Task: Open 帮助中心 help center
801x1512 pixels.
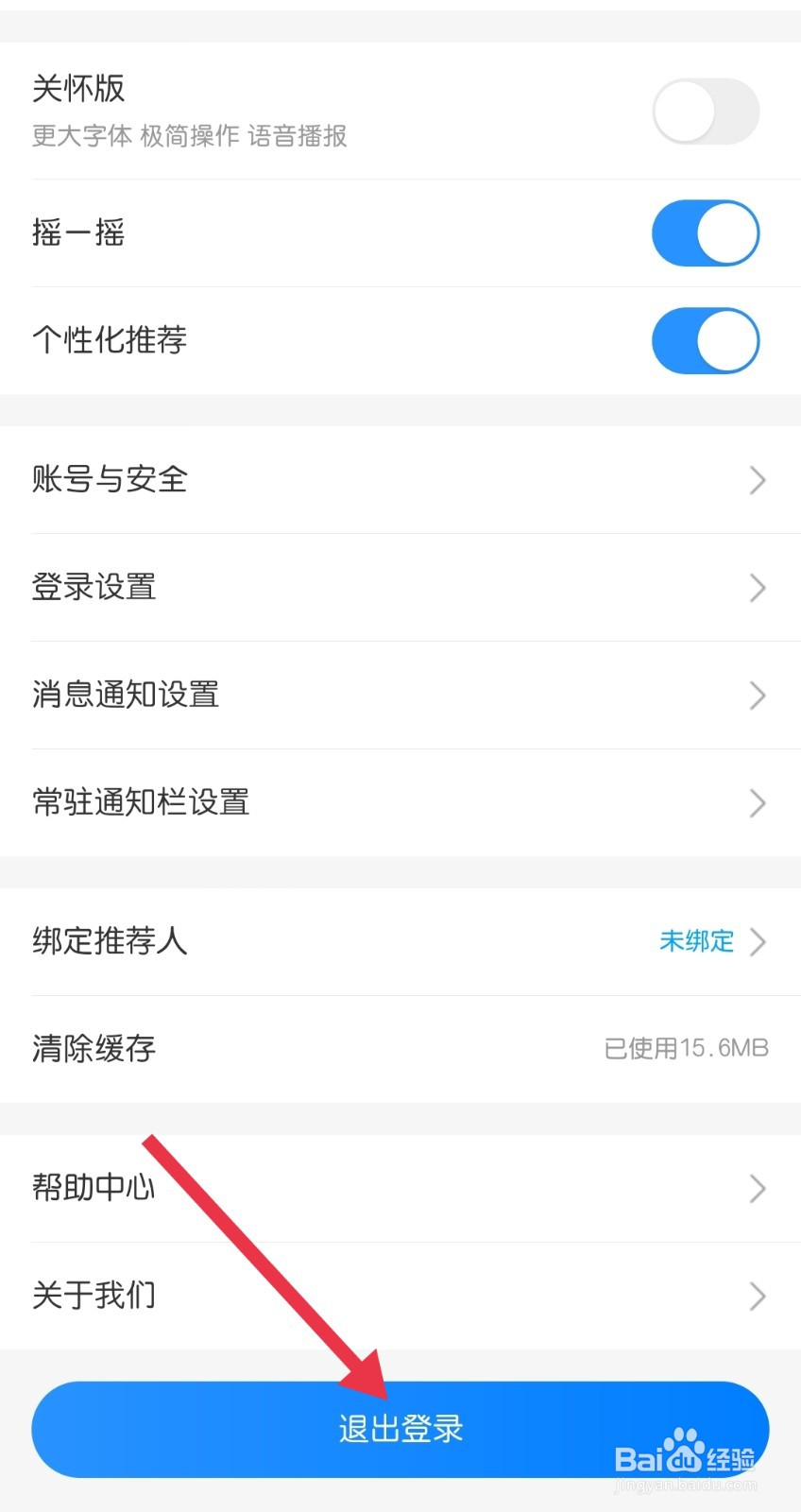Action: 93,1188
